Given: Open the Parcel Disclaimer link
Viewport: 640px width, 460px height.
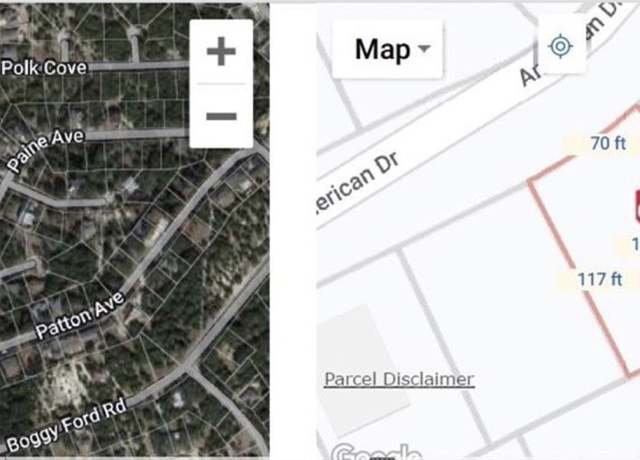Looking at the screenshot, I should point(399,379).
